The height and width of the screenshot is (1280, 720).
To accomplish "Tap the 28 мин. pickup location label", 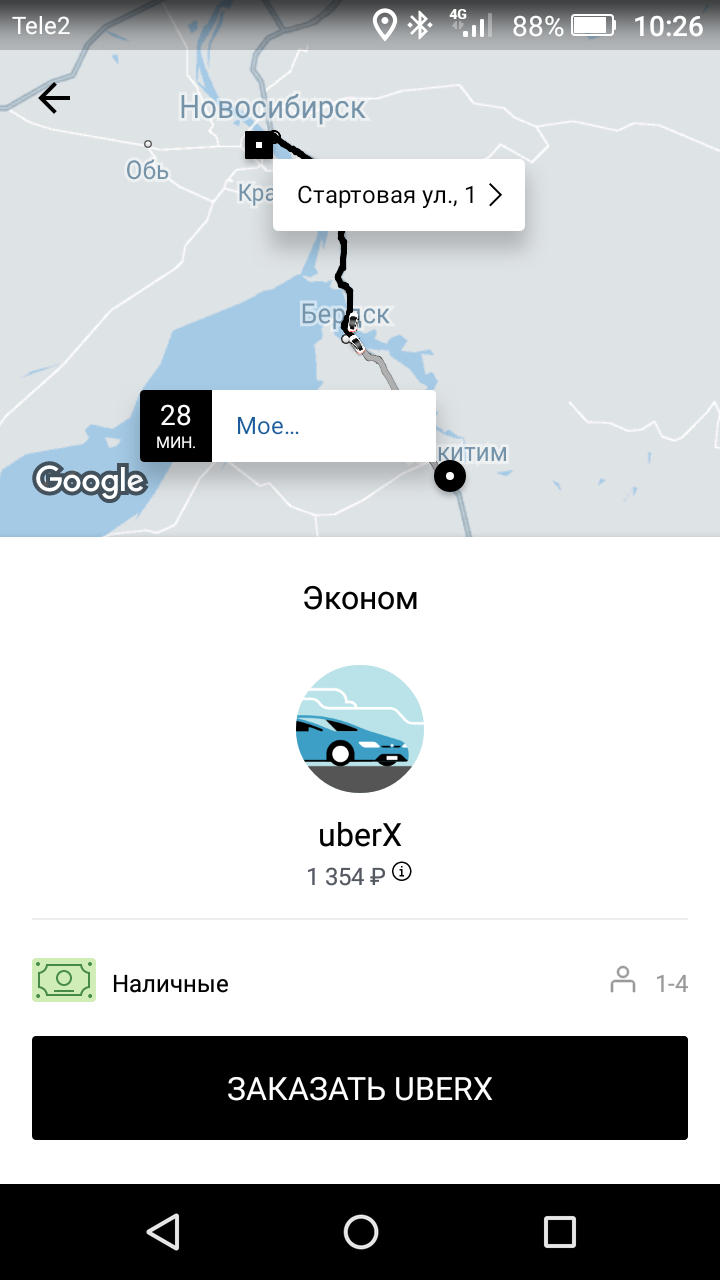I will click(x=288, y=426).
